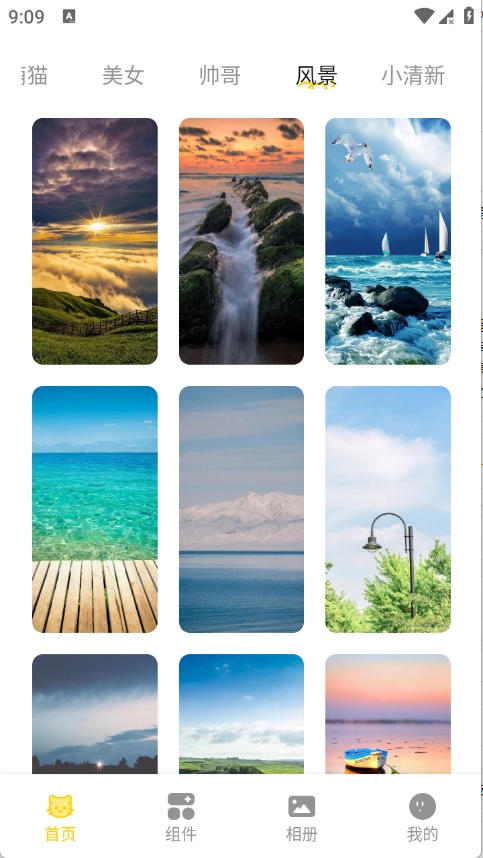Select the 小清新 category tab
Image resolution: width=483 pixels, height=858 pixels.
click(x=413, y=76)
